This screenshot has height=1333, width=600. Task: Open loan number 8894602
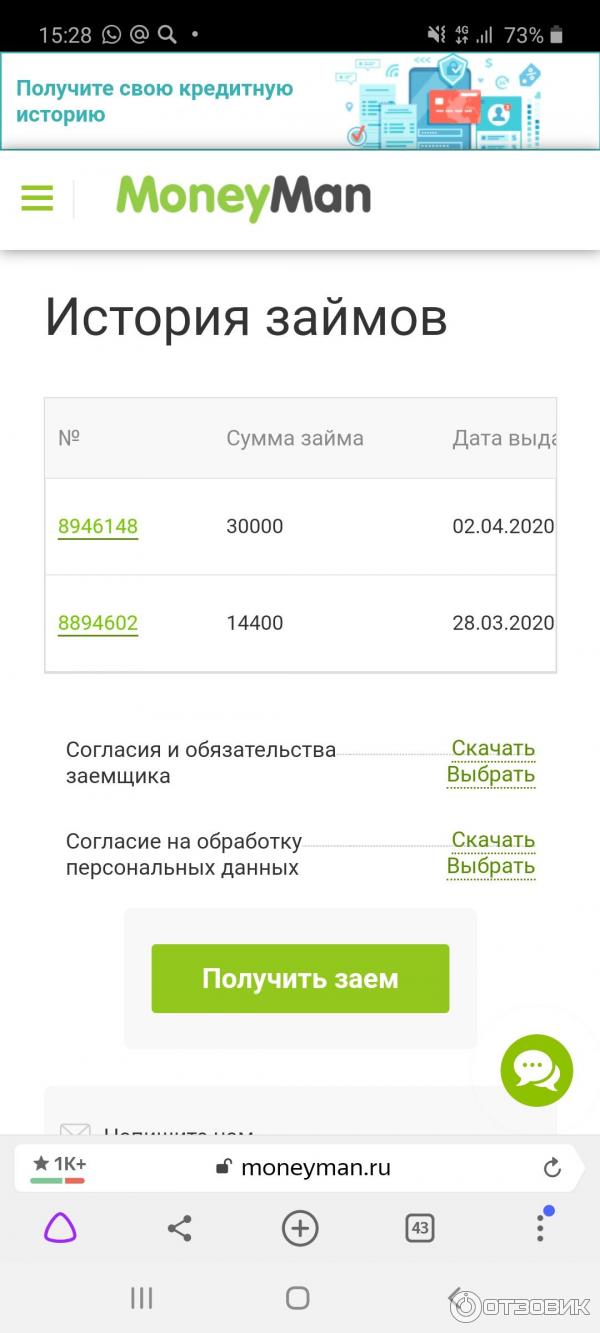[98, 623]
